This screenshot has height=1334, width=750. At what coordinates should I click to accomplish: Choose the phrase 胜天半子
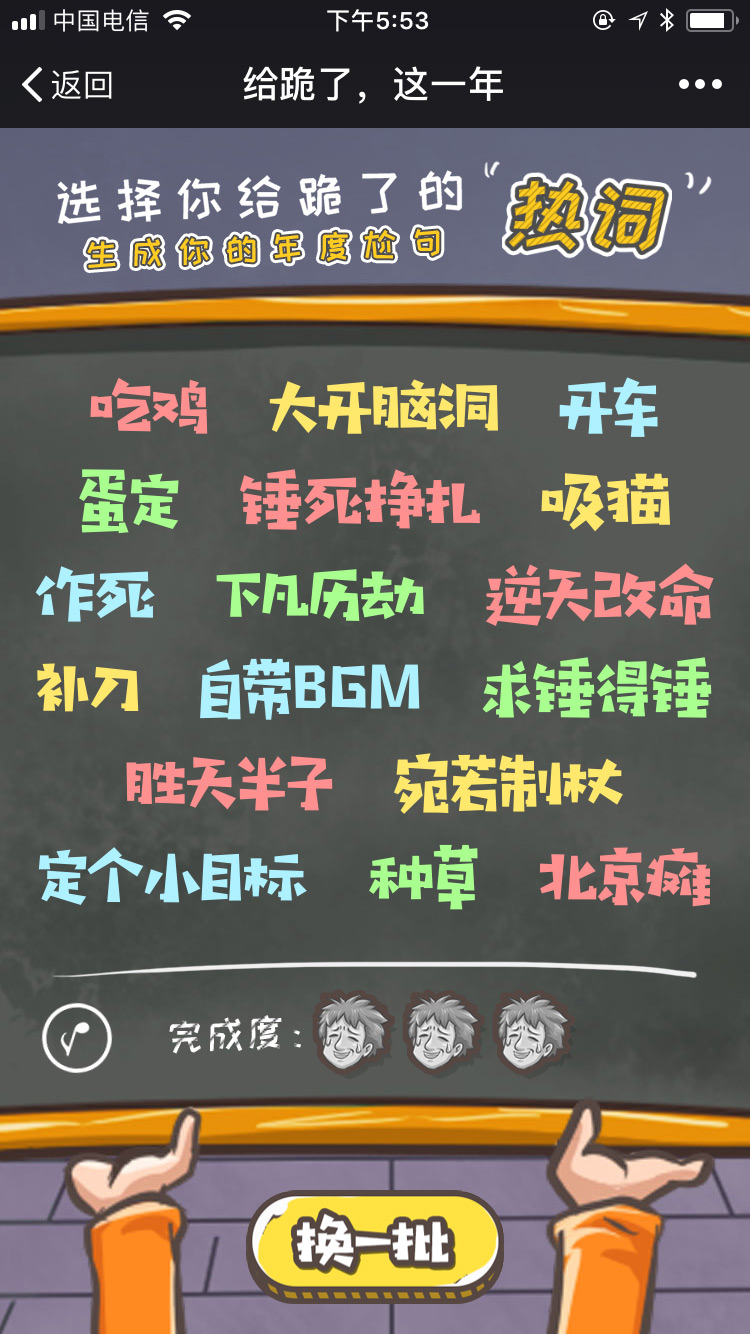click(x=229, y=783)
